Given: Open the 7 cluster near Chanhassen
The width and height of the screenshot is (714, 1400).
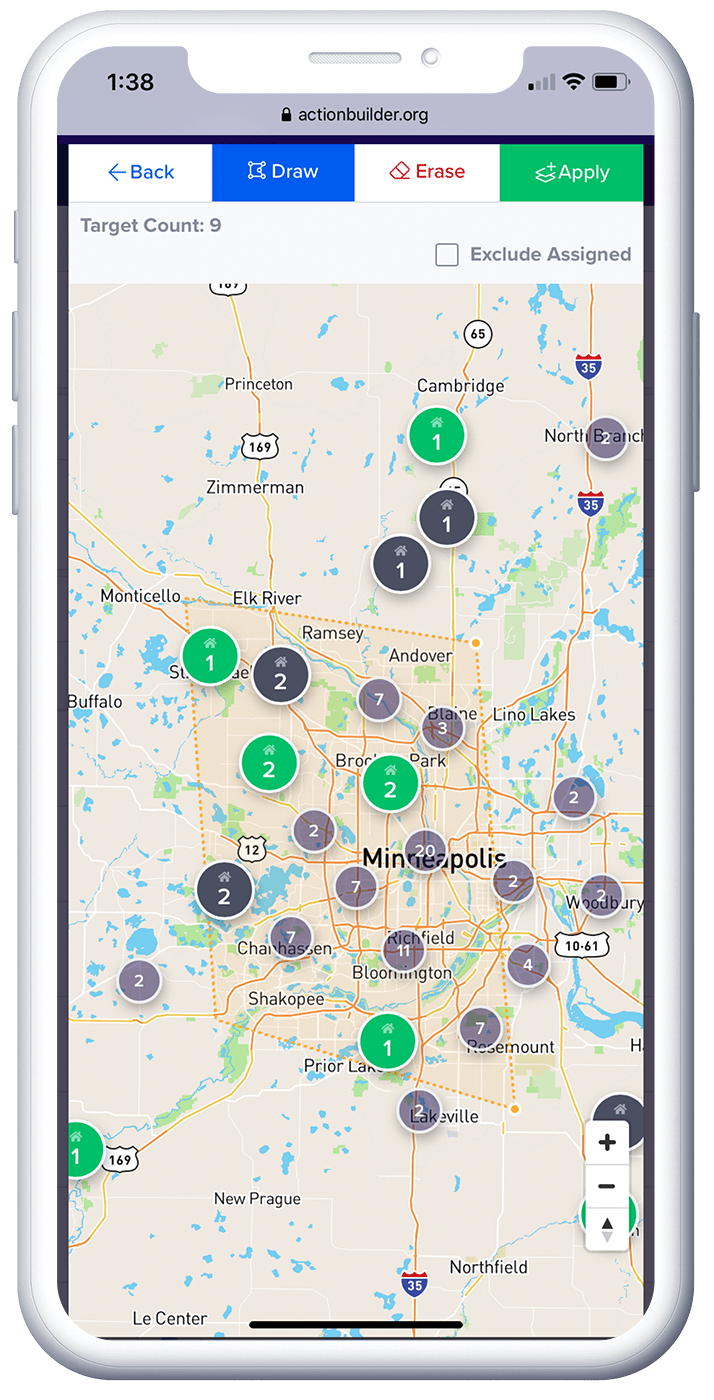Looking at the screenshot, I should [291, 937].
